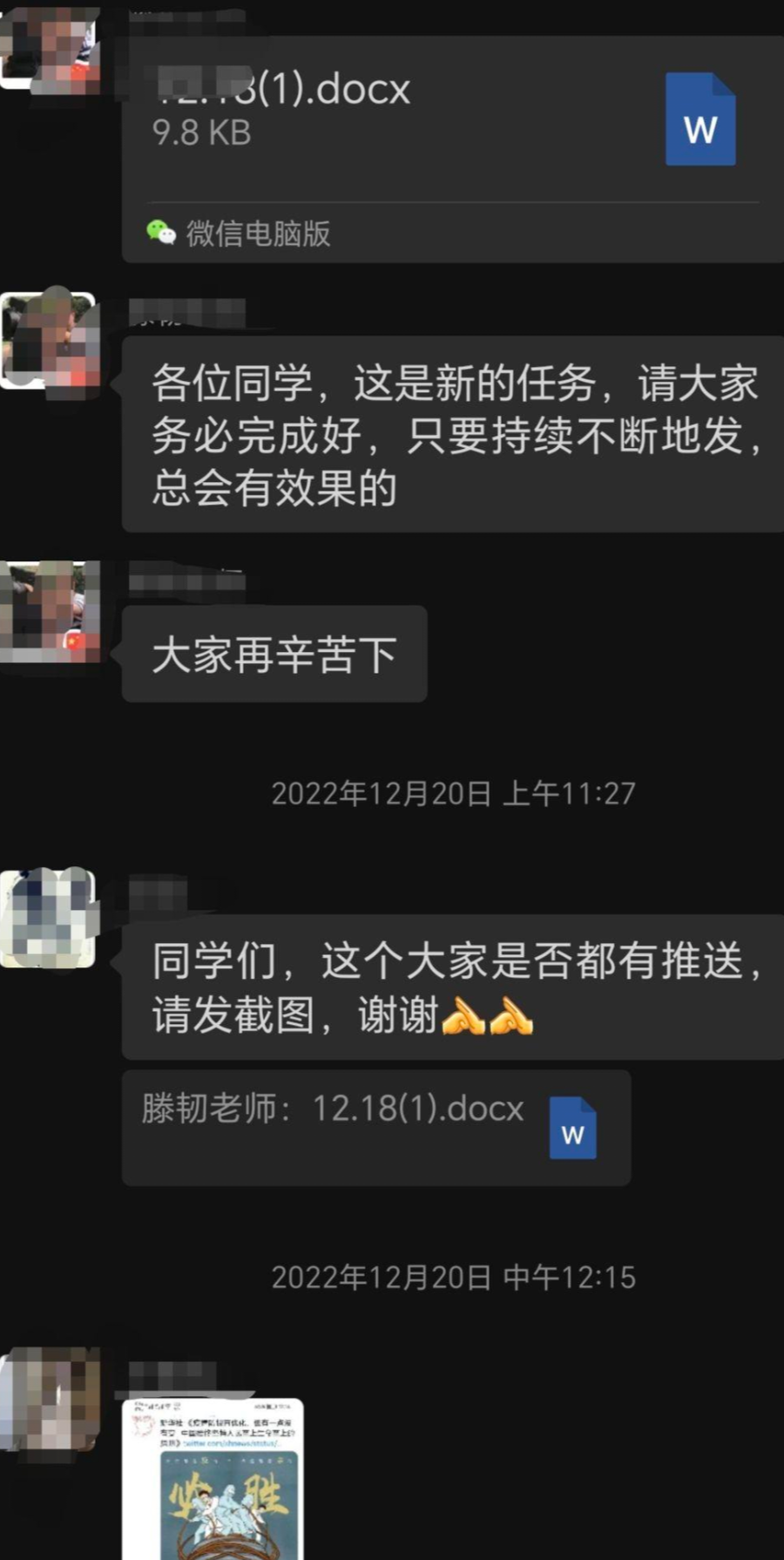Open profile avatar beside 大家再辛苦下 message
This screenshot has height=1560, width=784.
tap(49, 610)
